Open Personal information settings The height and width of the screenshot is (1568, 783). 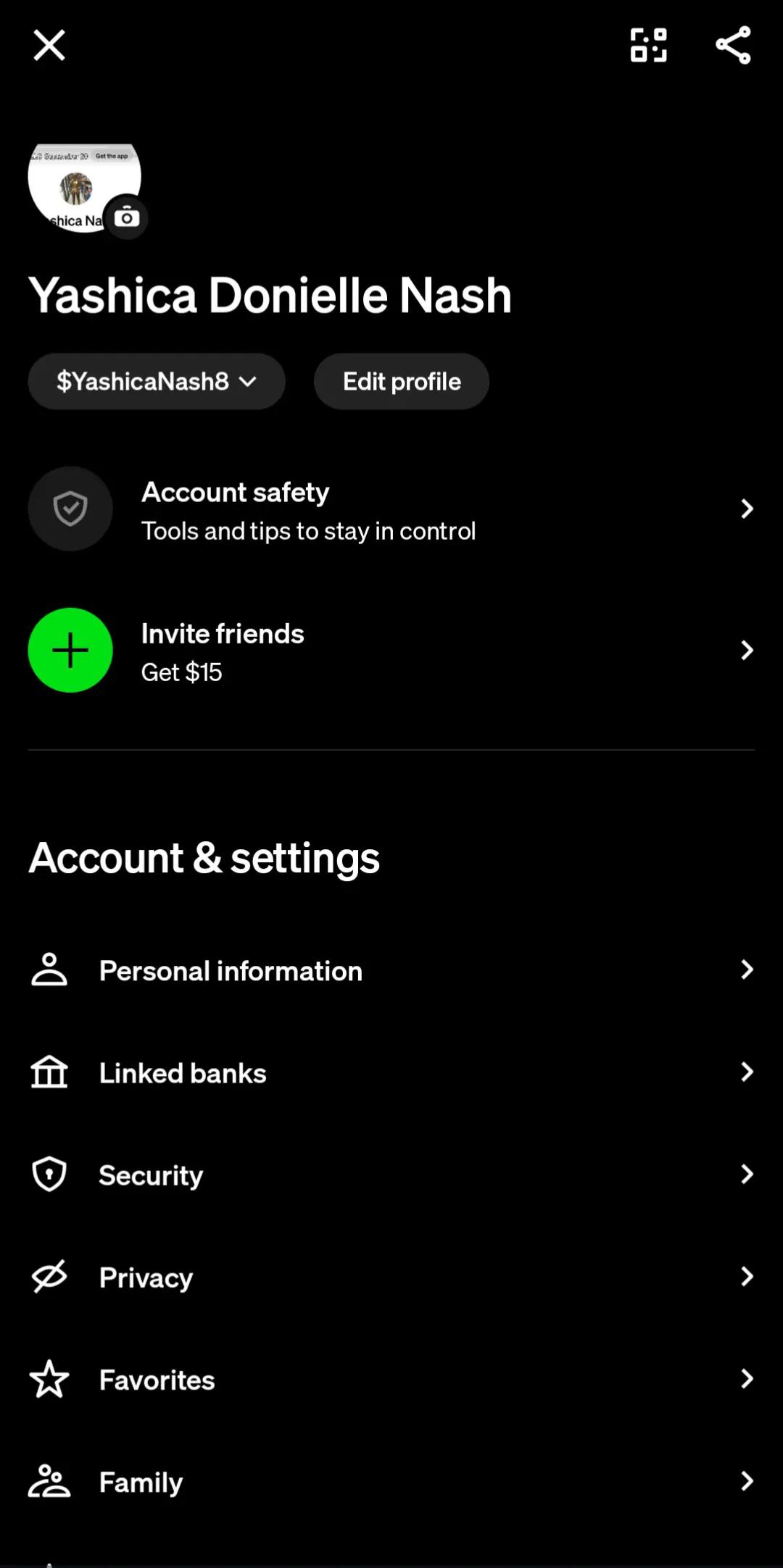coord(391,970)
